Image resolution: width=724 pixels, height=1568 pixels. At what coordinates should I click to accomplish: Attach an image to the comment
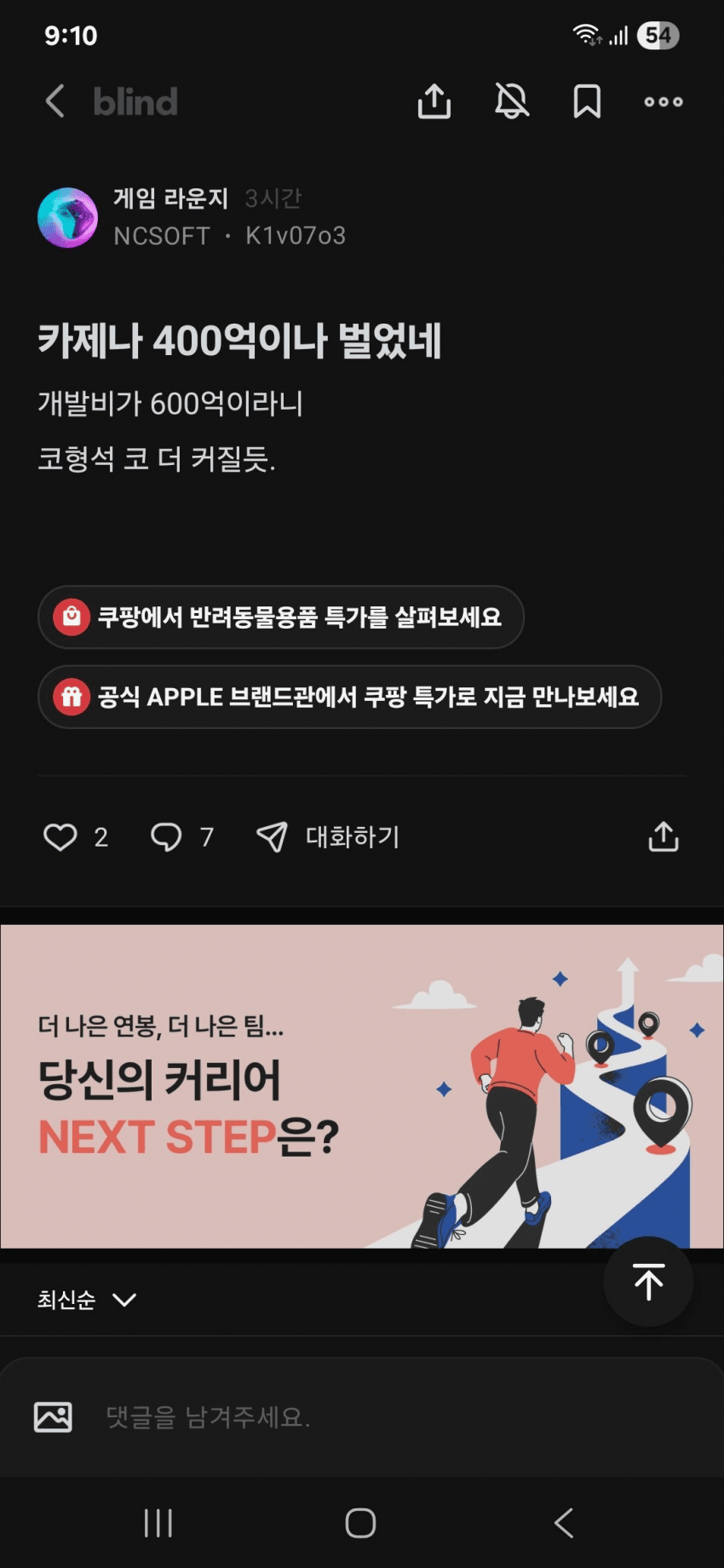(x=53, y=1417)
